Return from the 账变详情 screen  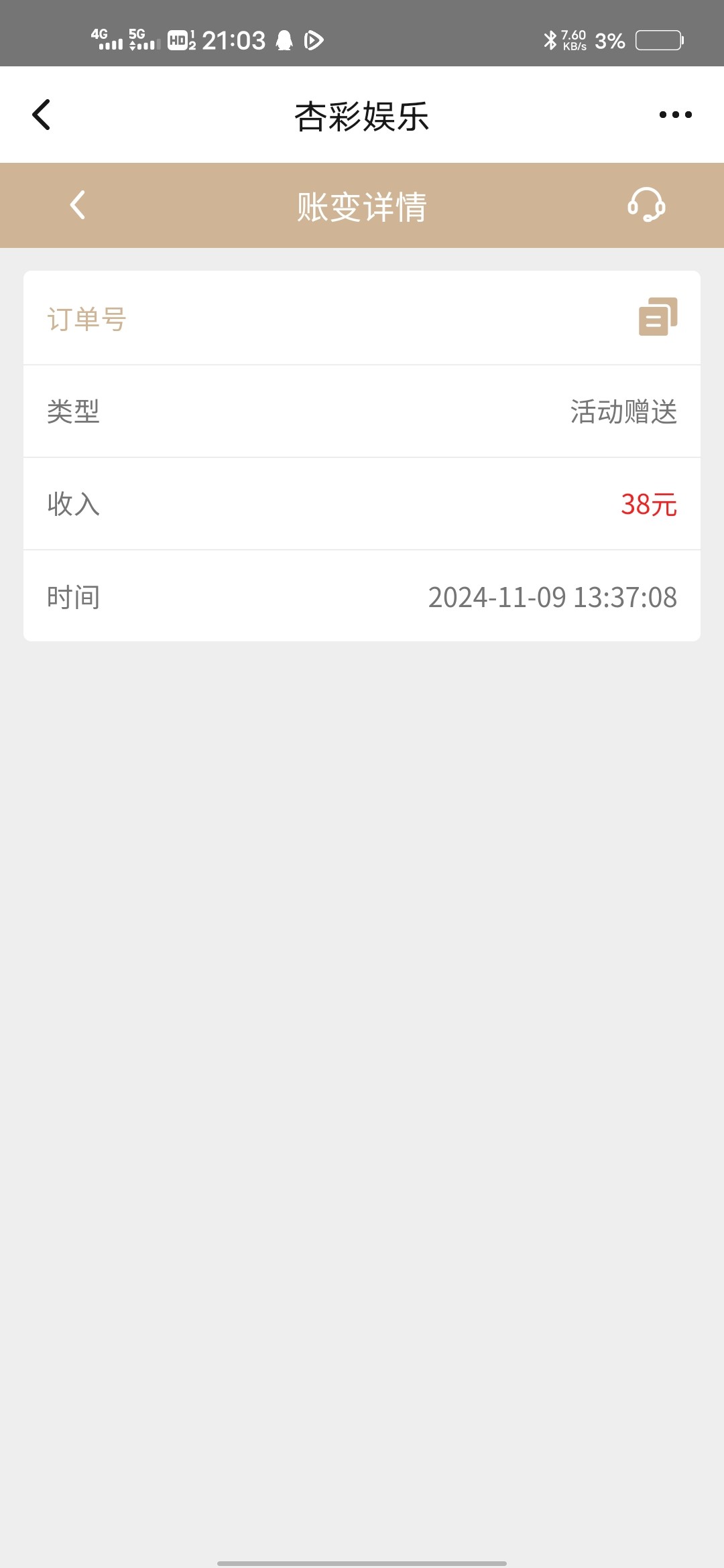[x=78, y=205]
